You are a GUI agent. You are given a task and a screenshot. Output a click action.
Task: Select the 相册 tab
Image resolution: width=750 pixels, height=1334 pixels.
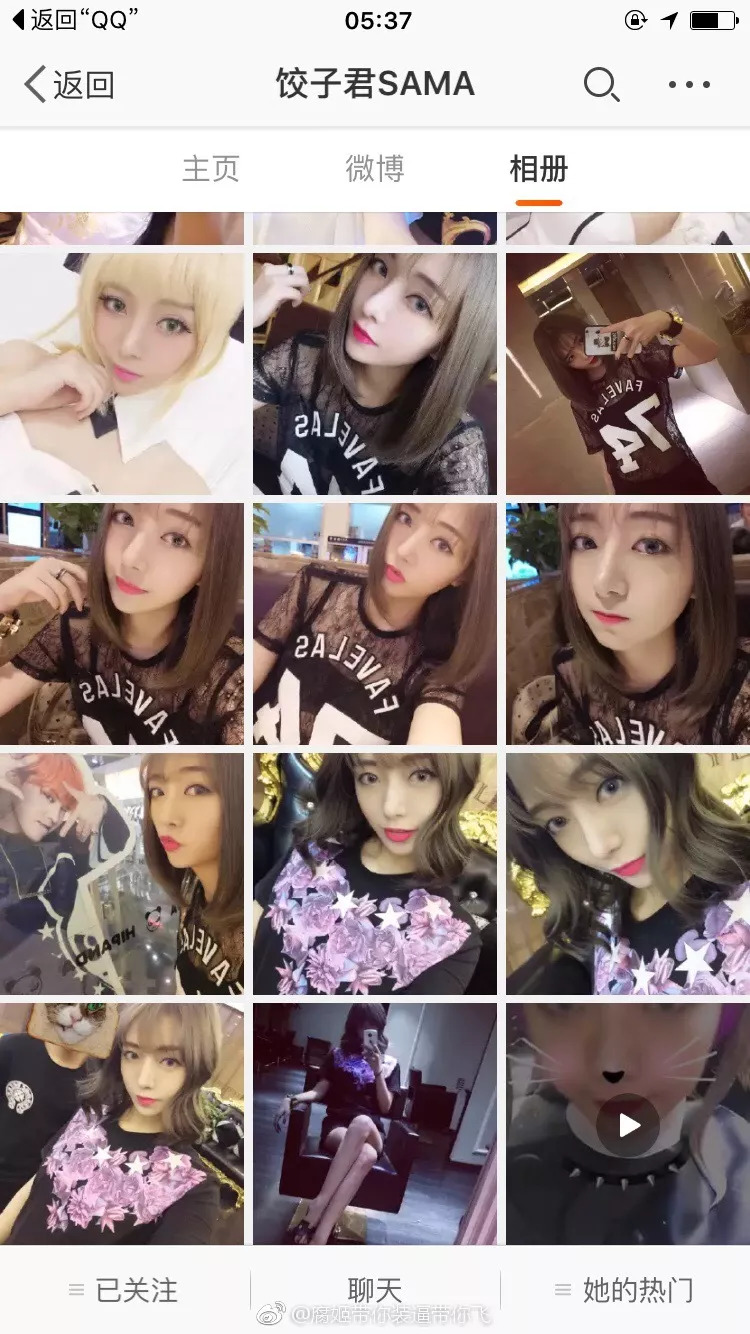click(538, 169)
